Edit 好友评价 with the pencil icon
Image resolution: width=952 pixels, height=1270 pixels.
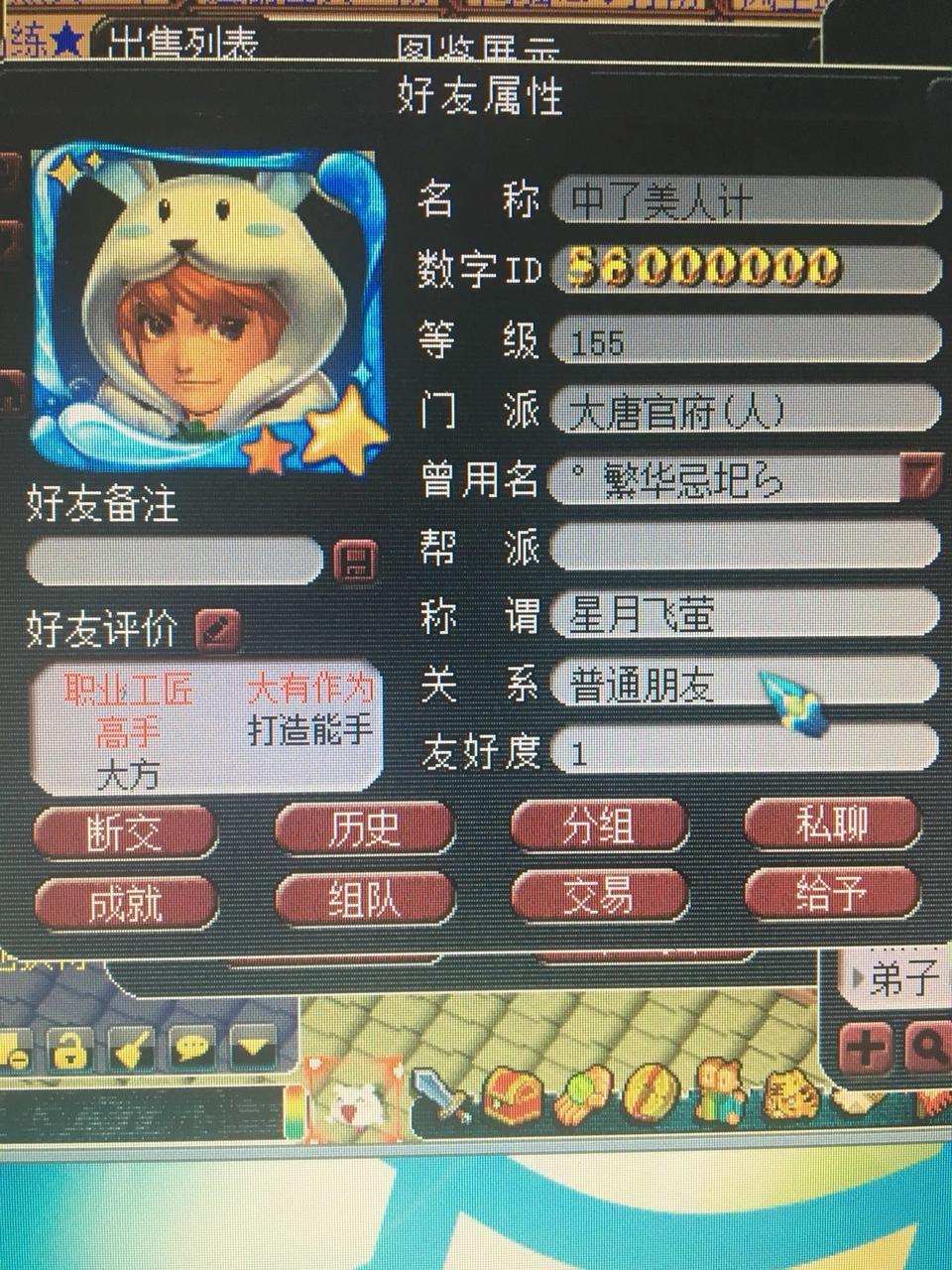point(217,628)
